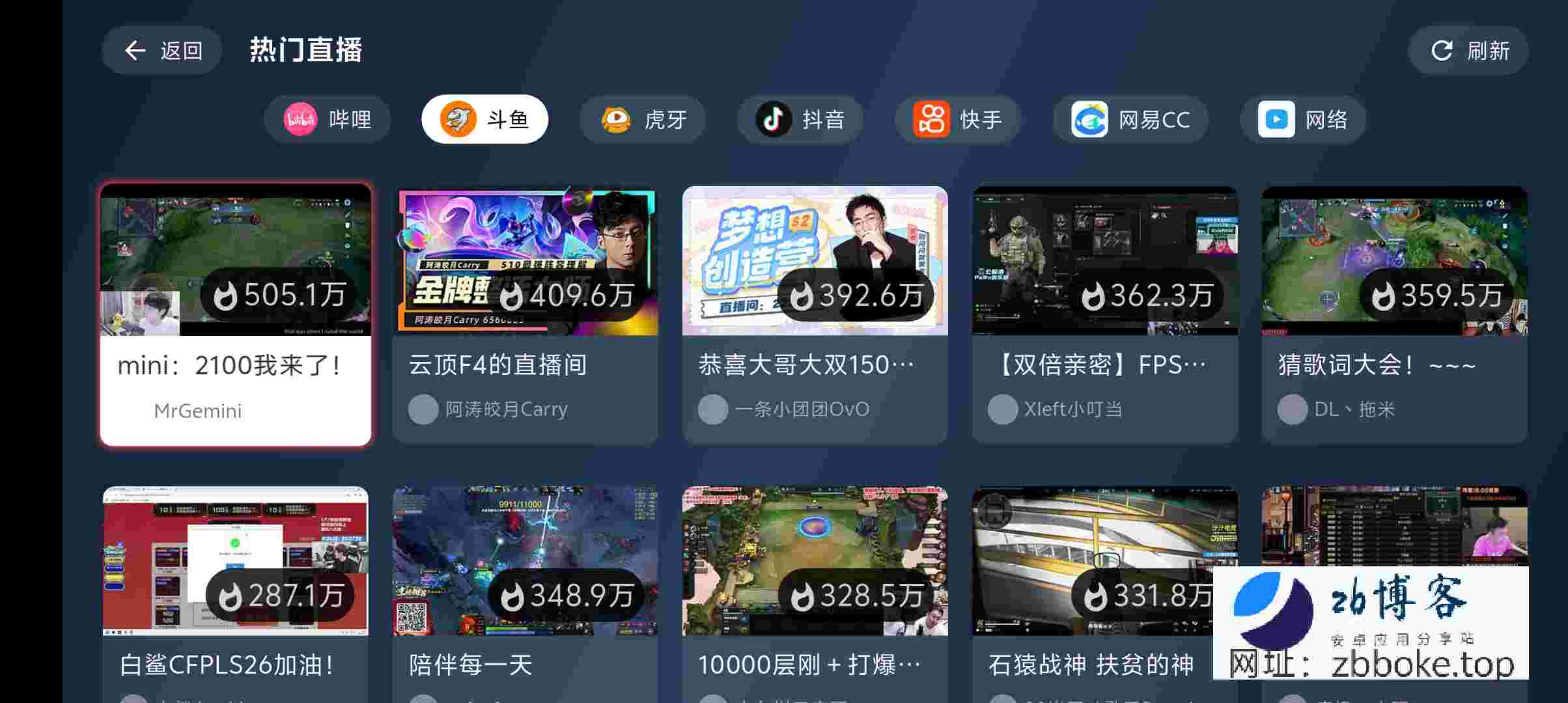Switch to the 哔哩 platform tab
This screenshot has height=703, width=1568.
pyautogui.click(x=328, y=120)
